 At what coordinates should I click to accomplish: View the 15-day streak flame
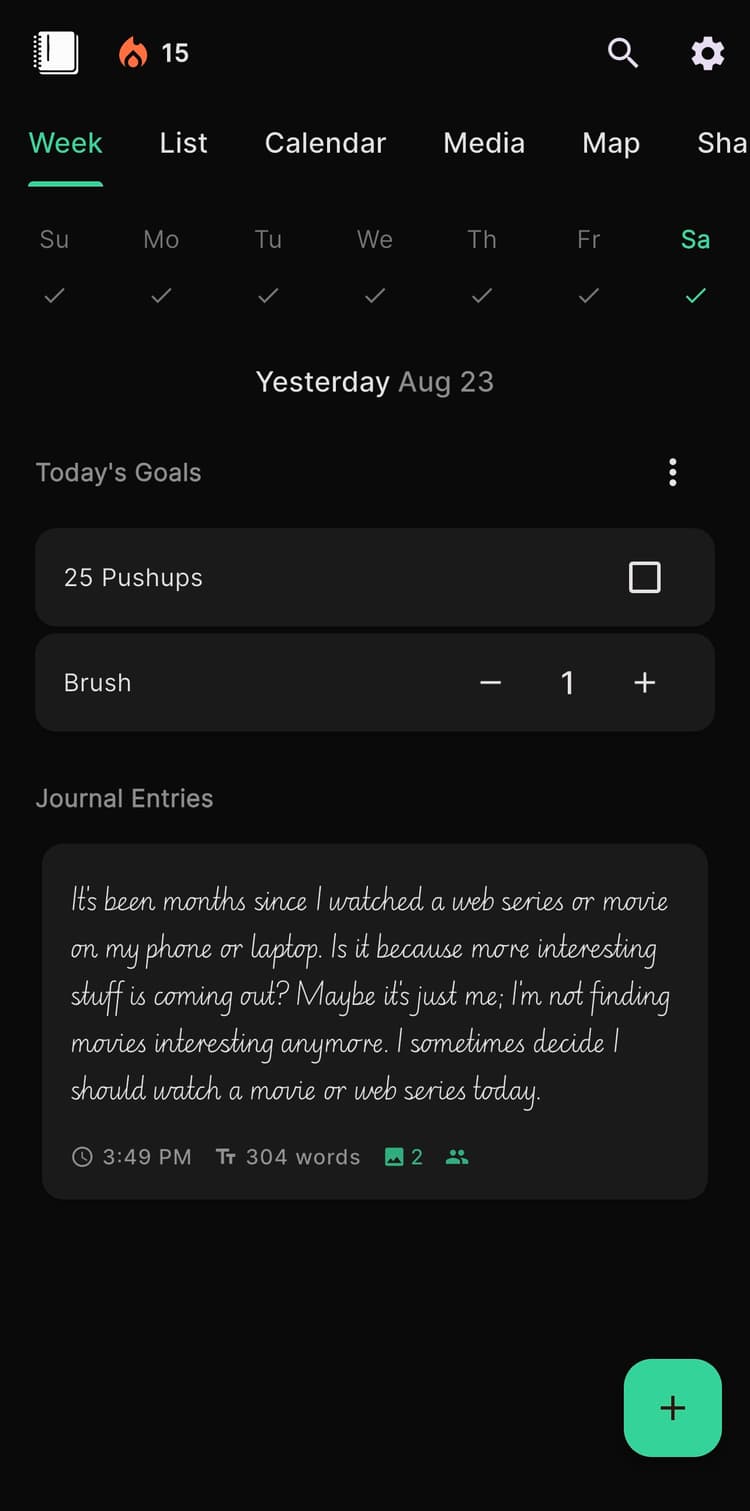pyautogui.click(x=153, y=53)
